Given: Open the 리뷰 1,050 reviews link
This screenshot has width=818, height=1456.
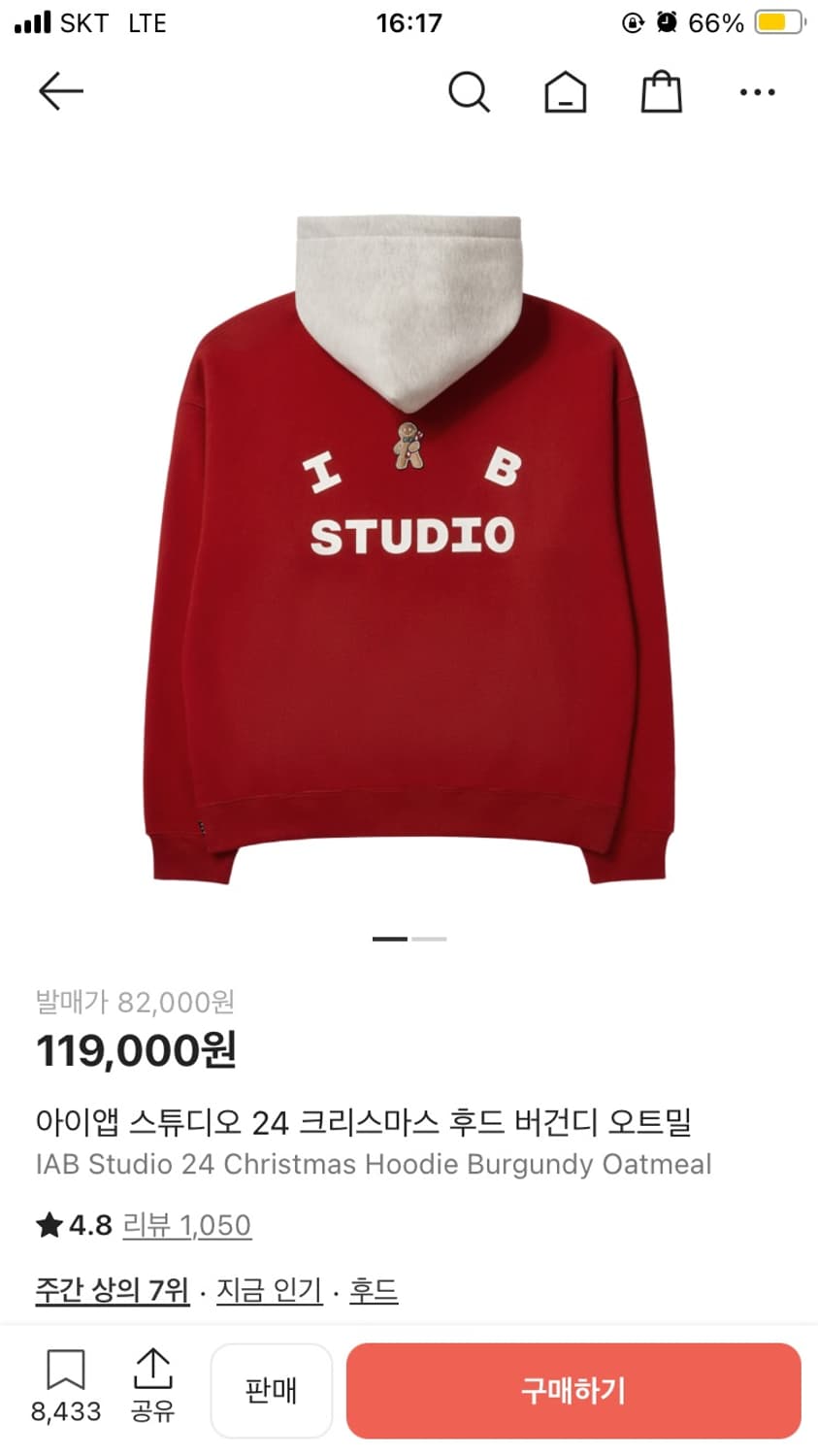Looking at the screenshot, I should point(187,1225).
